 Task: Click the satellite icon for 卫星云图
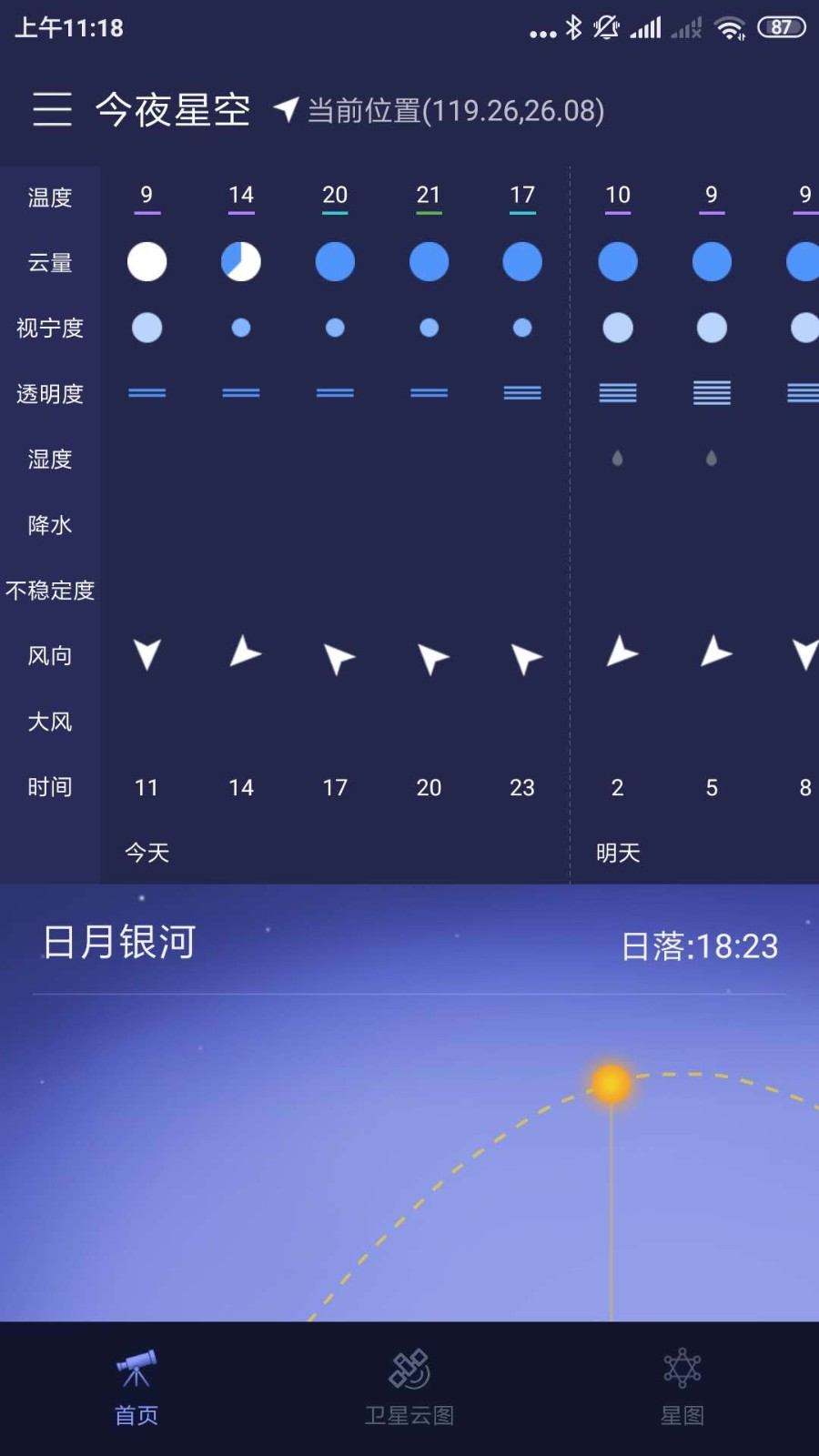tap(409, 1367)
